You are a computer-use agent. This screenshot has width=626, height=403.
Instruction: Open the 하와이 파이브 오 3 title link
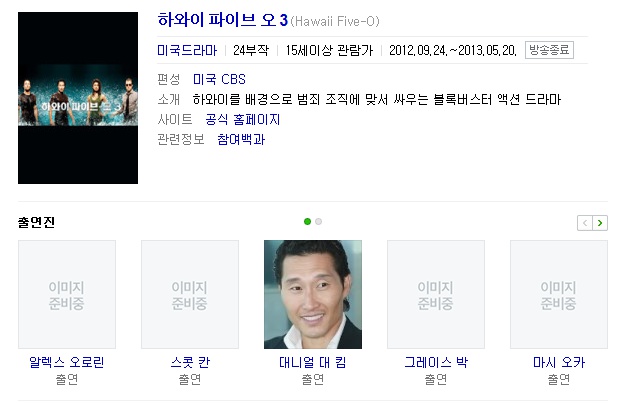click(x=222, y=20)
